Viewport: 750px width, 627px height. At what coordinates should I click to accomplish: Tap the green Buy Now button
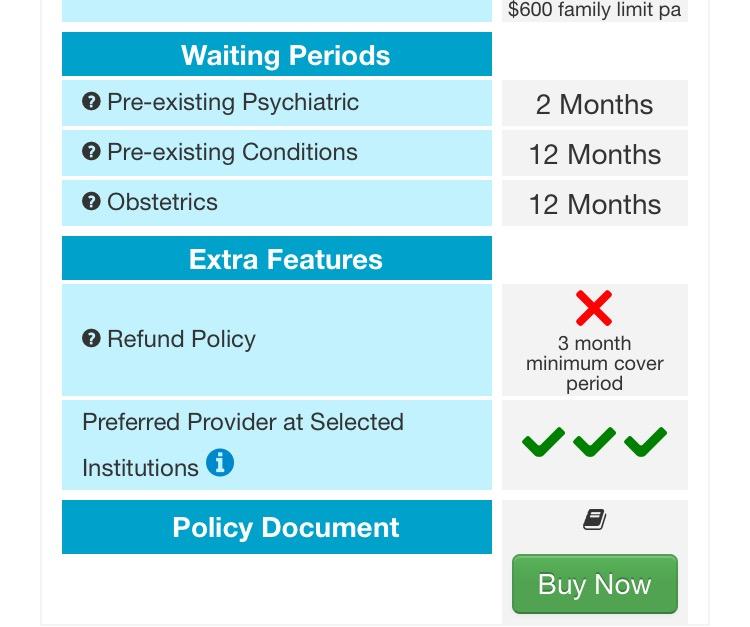[594, 584]
